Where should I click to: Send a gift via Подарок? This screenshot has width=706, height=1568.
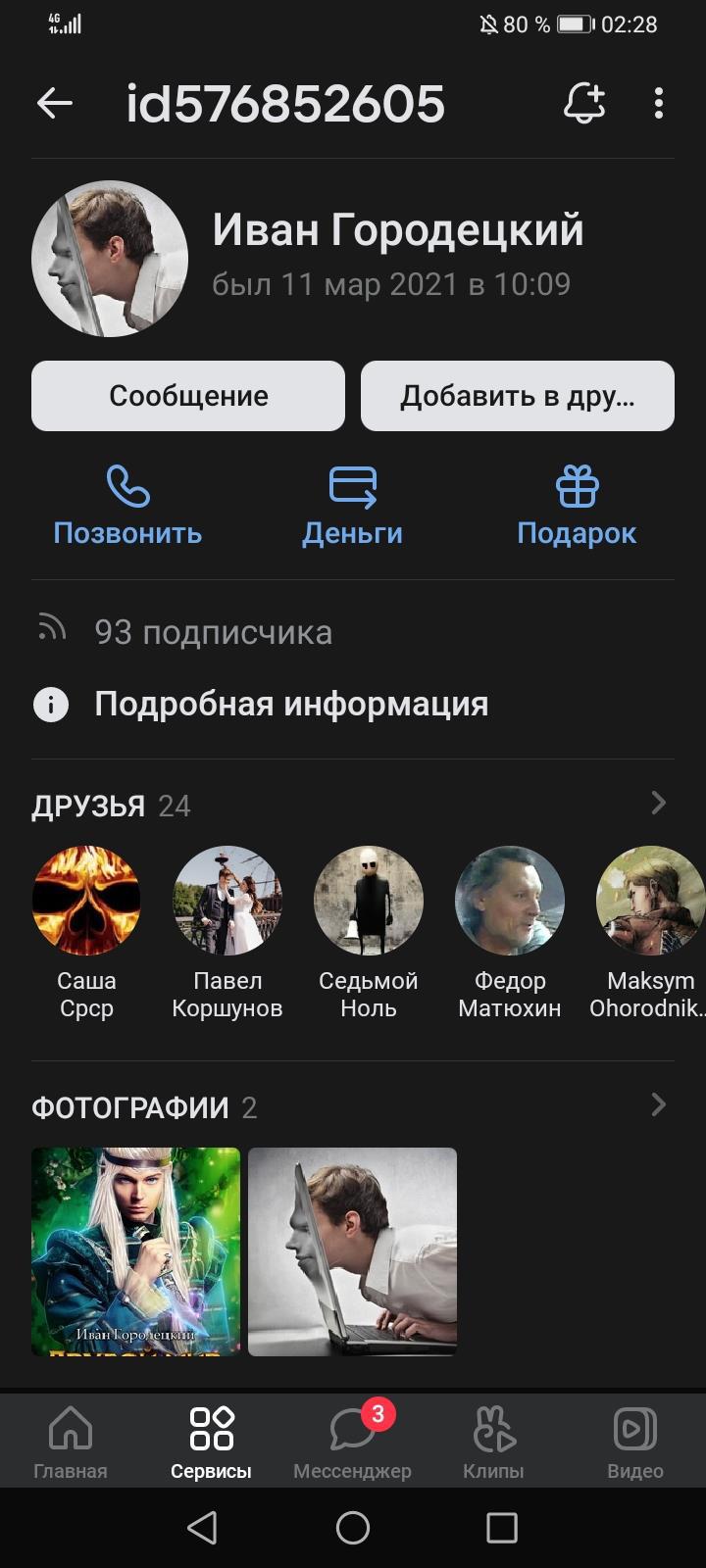[x=577, y=507]
